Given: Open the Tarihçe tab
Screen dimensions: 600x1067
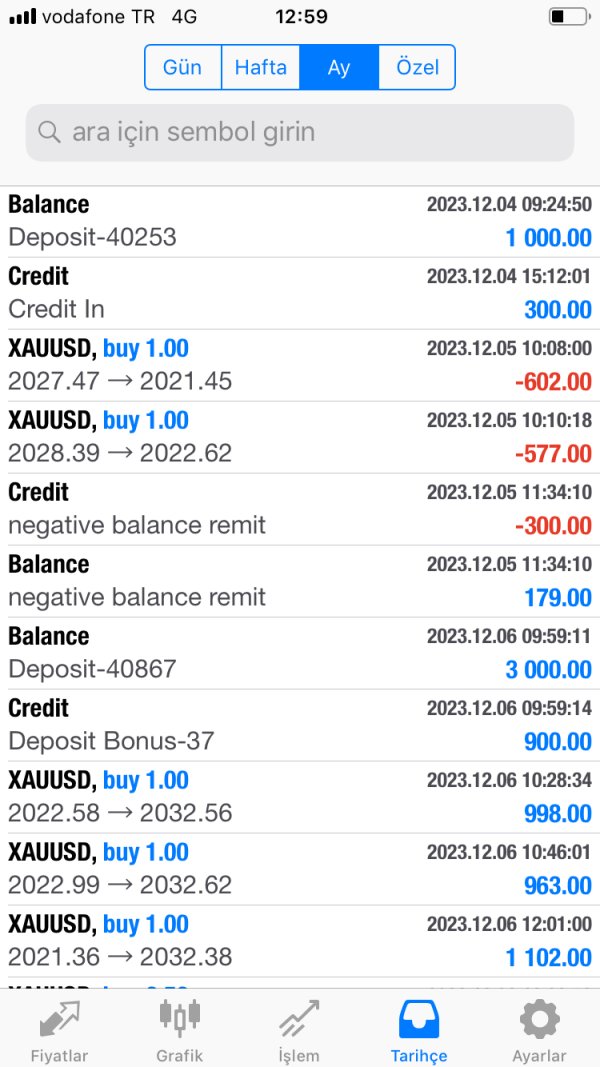Looking at the screenshot, I should 419,1031.
